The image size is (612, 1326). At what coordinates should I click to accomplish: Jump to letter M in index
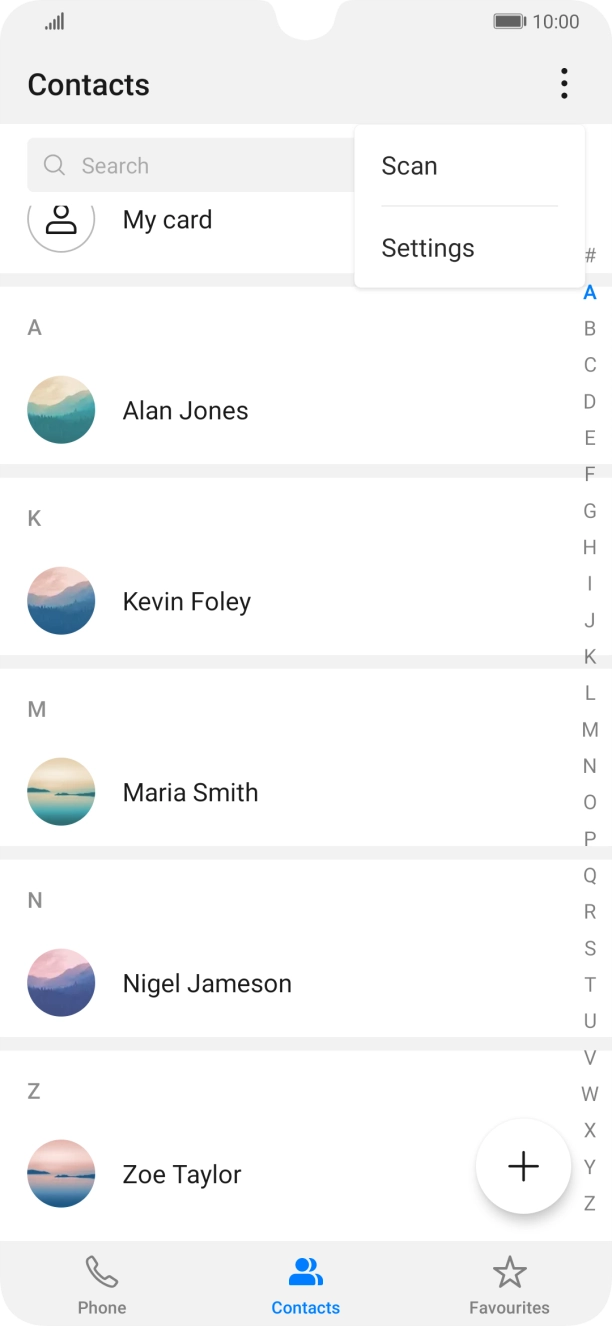pos(590,730)
